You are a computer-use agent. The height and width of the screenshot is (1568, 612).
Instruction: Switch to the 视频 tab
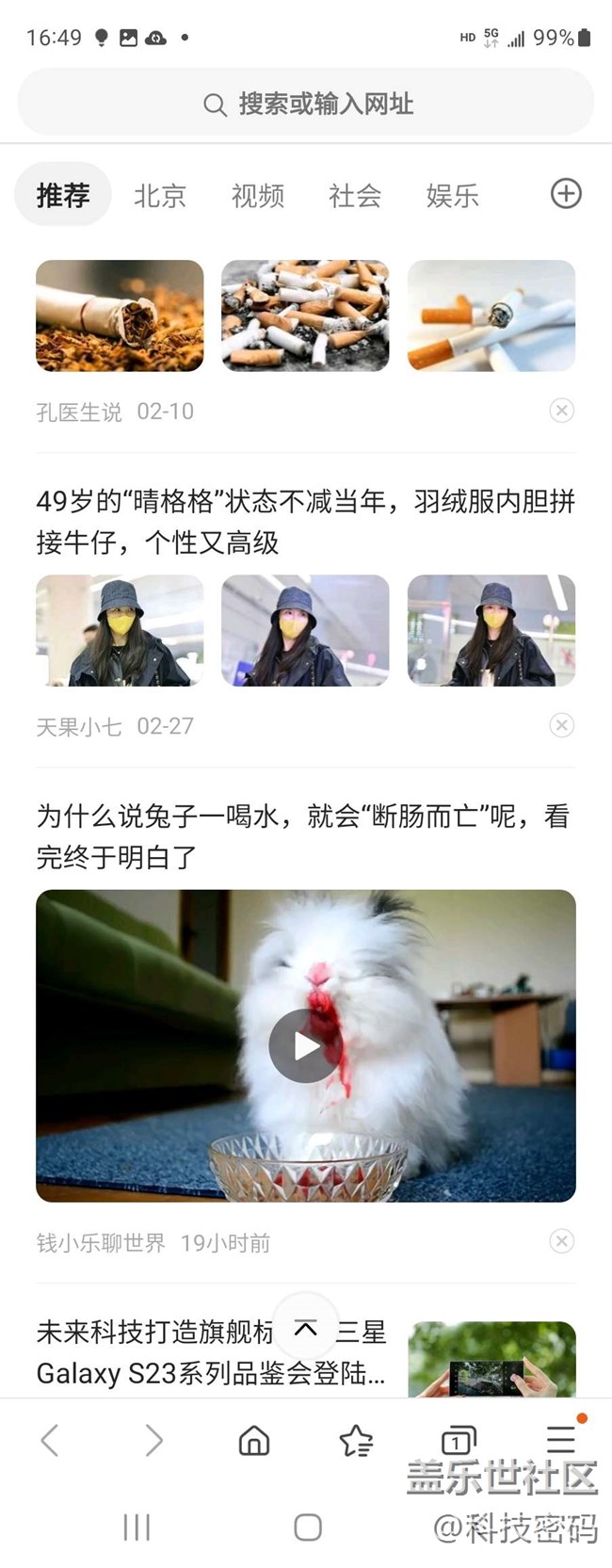pos(257,195)
